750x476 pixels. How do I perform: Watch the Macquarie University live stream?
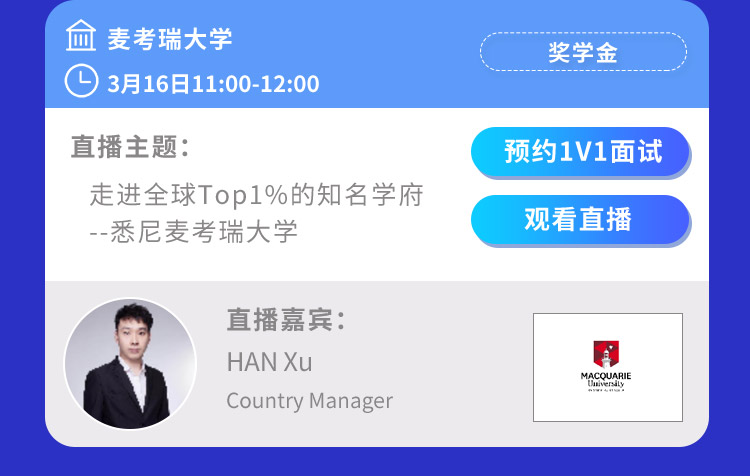click(x=580, y=220)
